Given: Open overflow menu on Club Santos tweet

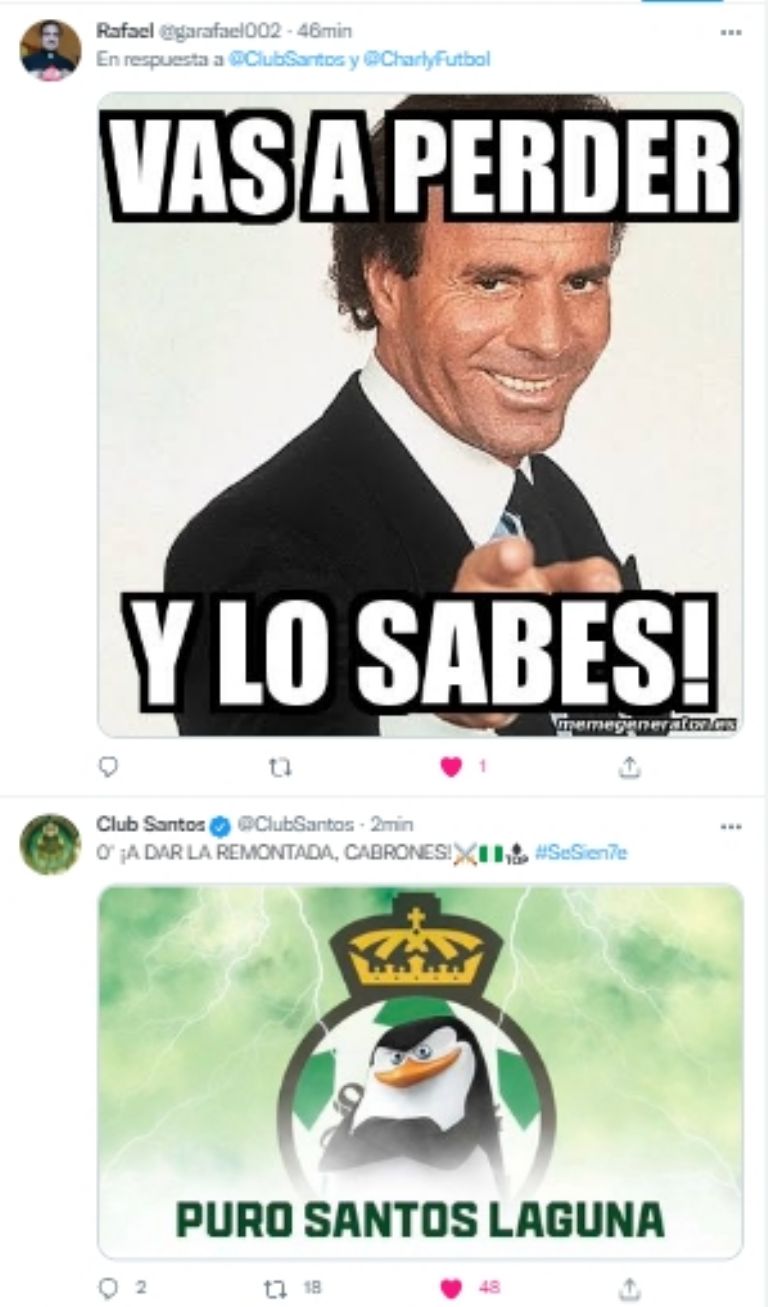Looking at the screenshot, I should pos(731,827).
